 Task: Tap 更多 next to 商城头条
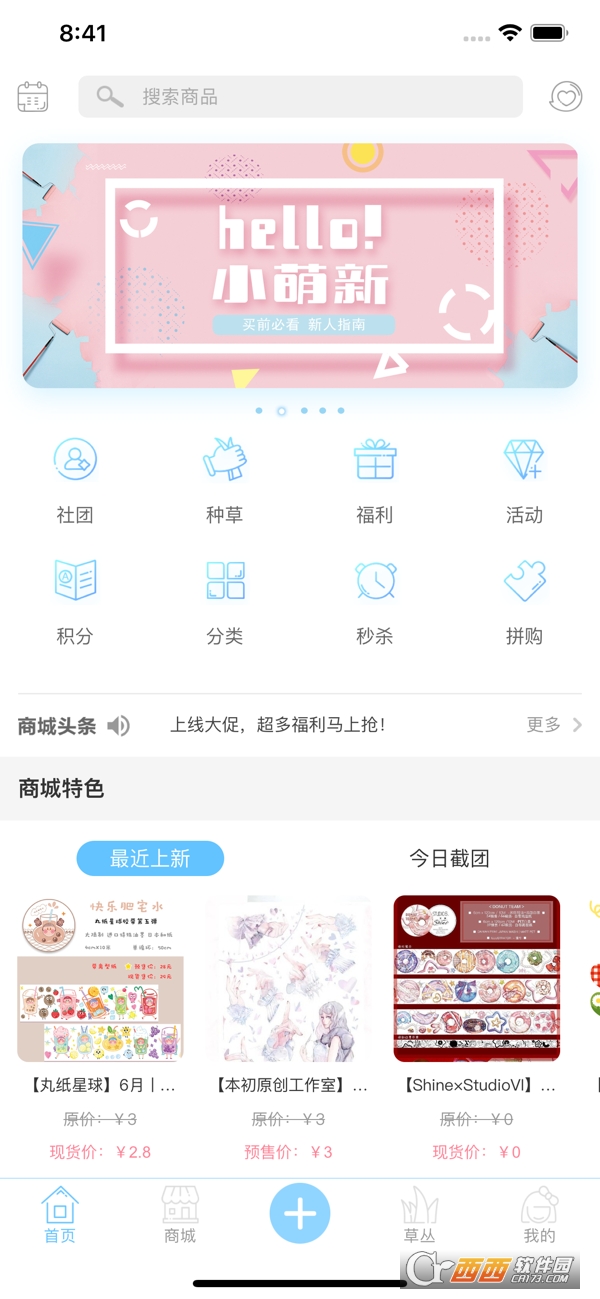click(x=554, y=725)
